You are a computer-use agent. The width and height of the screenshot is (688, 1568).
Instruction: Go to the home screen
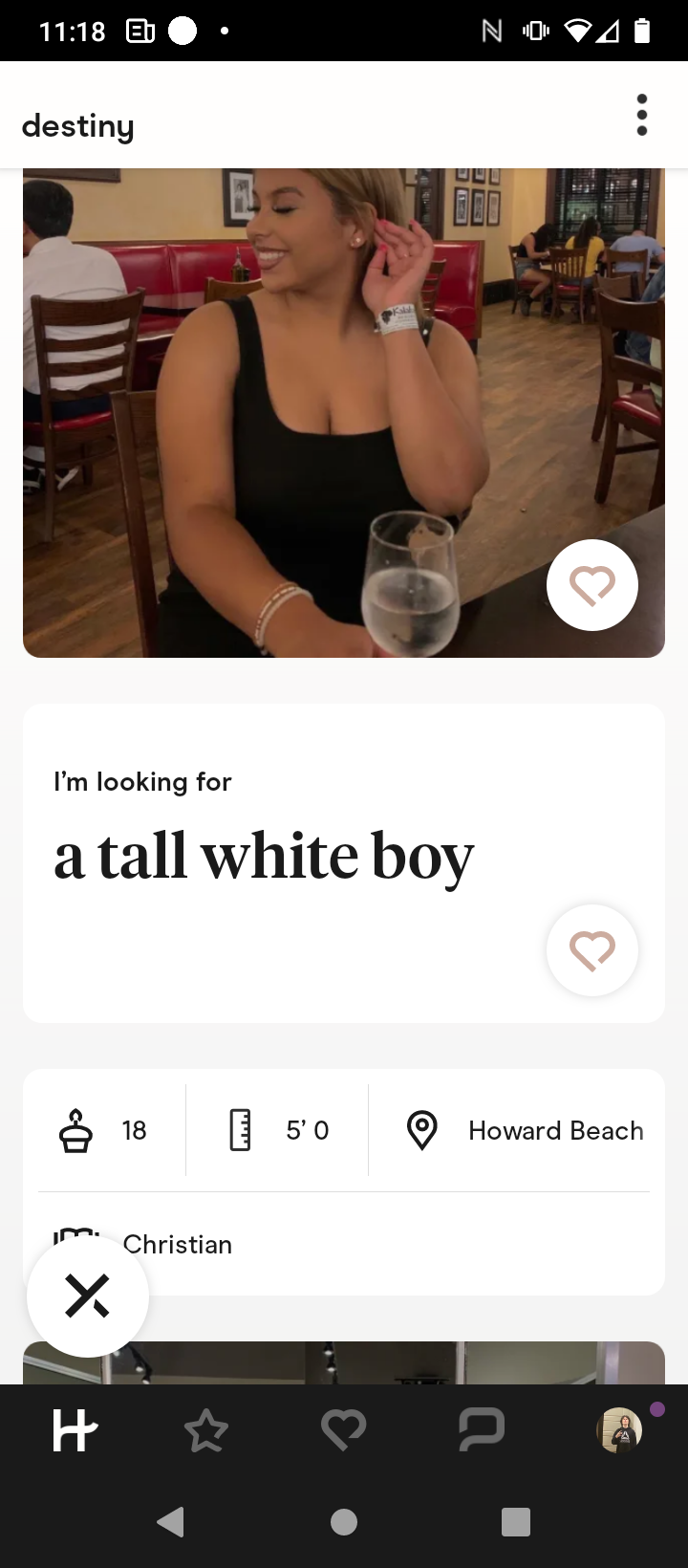coord(344,1521)
